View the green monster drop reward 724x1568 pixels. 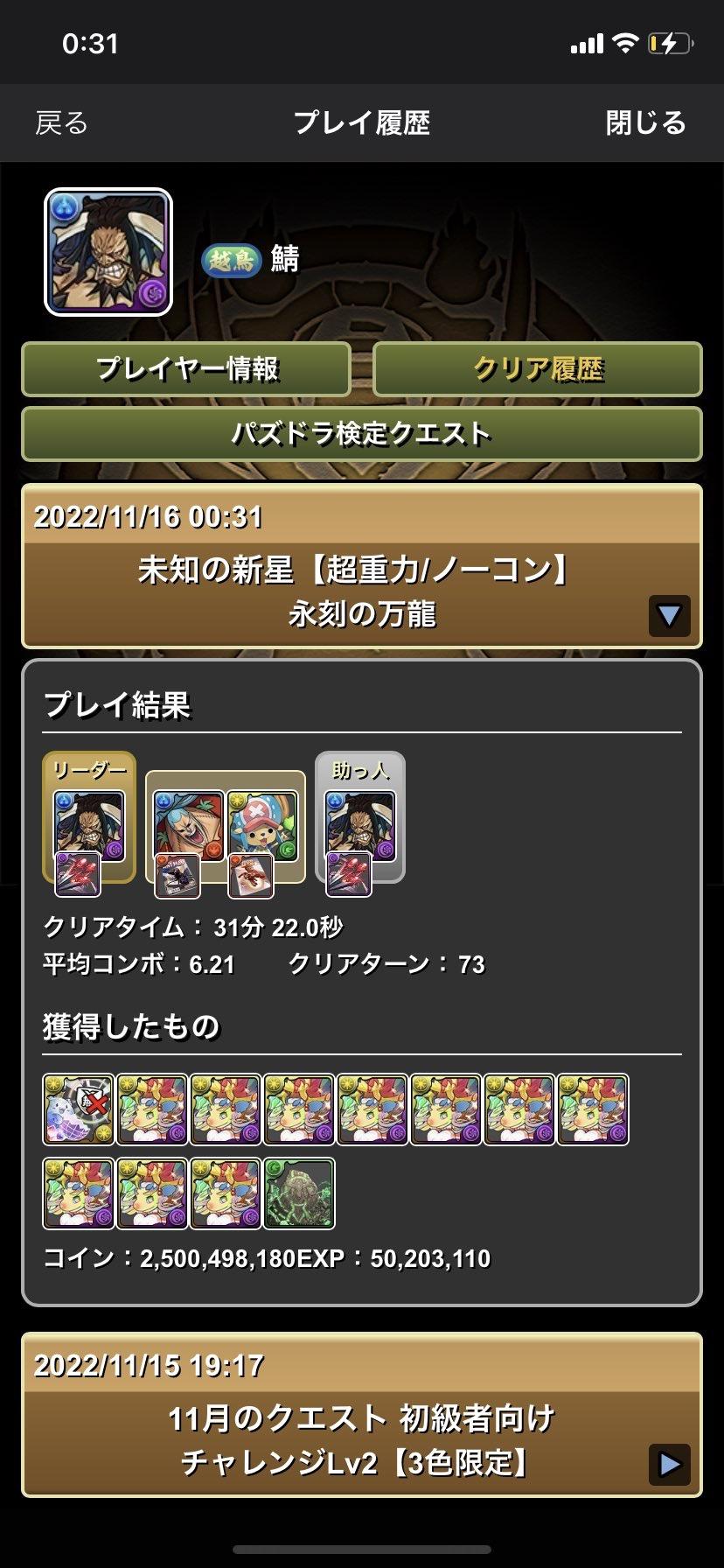[x=299, y=1193]
